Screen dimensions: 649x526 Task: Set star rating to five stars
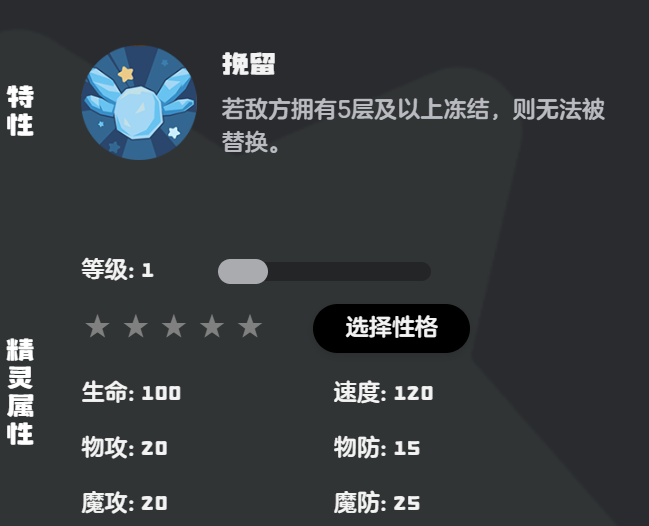[250, 327]
